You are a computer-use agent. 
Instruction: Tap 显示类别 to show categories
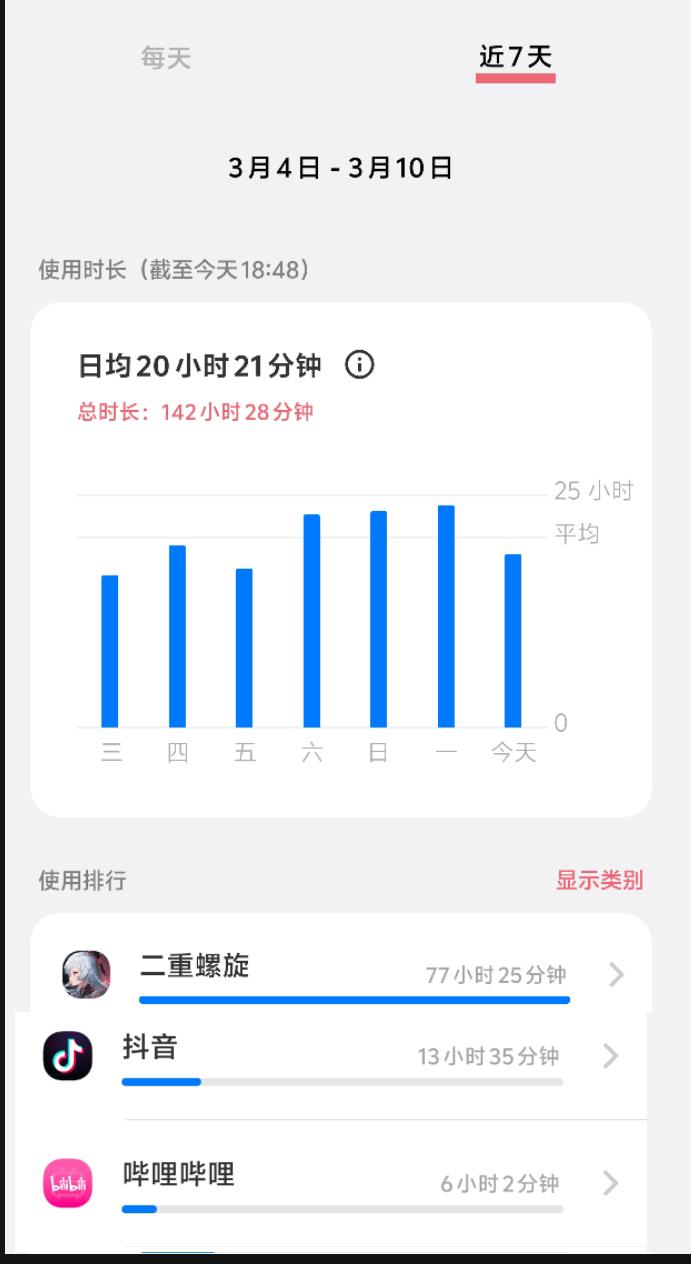click(599, 881)
